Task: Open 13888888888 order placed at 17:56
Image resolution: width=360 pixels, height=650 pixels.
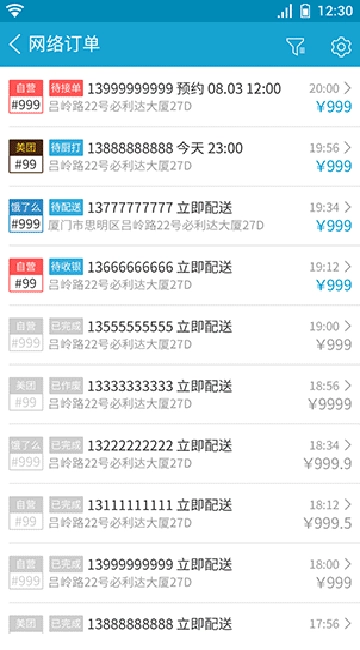Action: click(180, 627)
